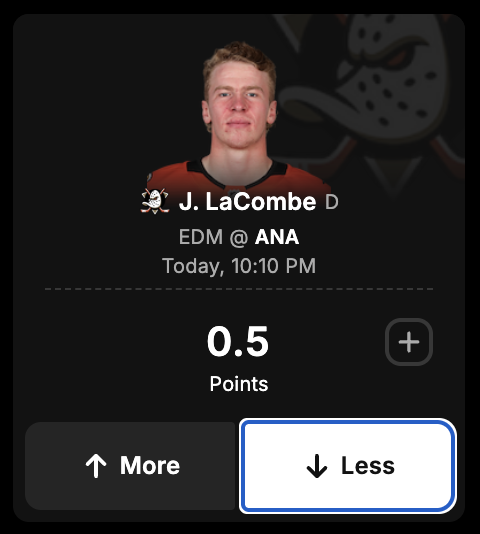Tap the plus icon beside 0.5

click(409, 342)
